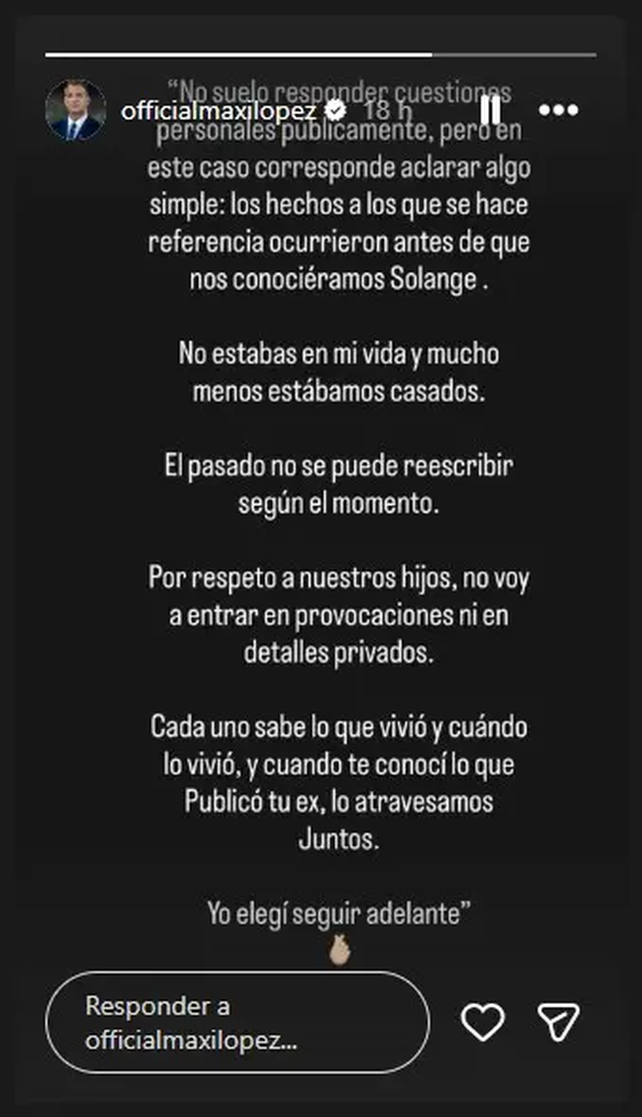Open the three-dot options menu
Image resolution: width=642 pixels, height=1117 pixels.
(x=559, y=110)
